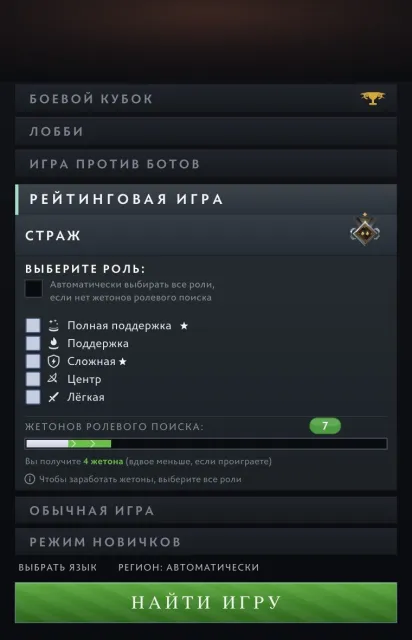The image size is (412, 640).
Task: Expand the Боевой кубок section
Action: (206, 98)
